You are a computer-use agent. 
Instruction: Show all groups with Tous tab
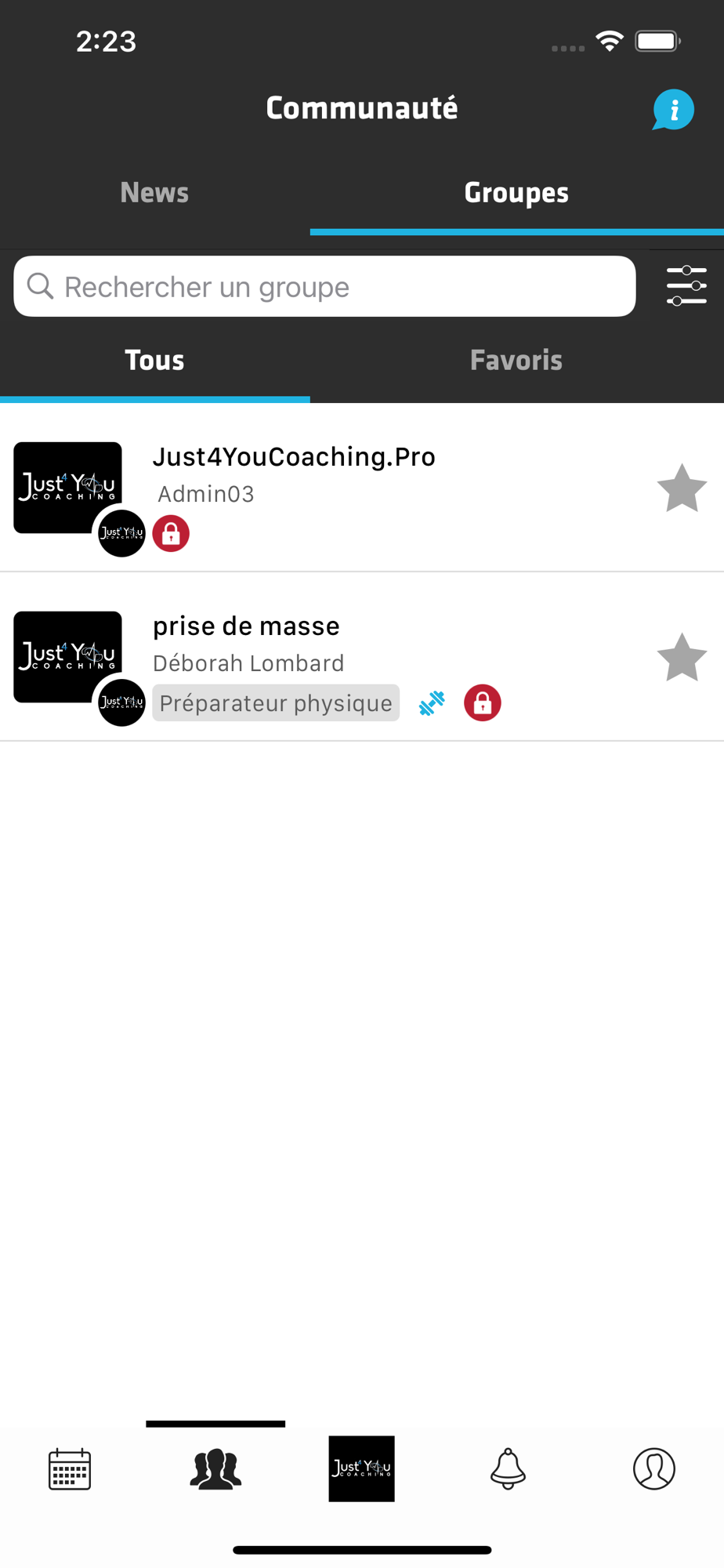(154, 361)
